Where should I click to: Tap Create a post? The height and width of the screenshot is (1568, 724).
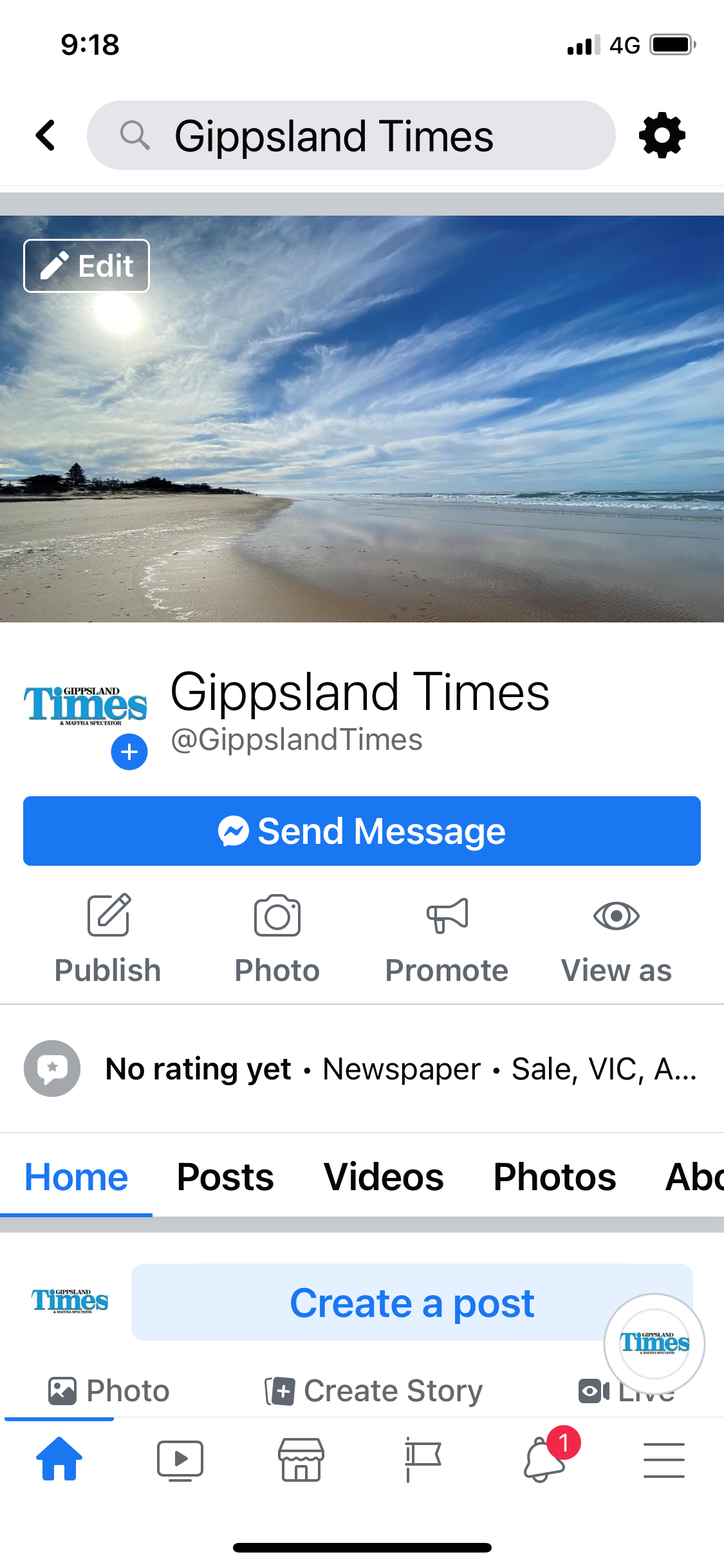[412, 1302]
